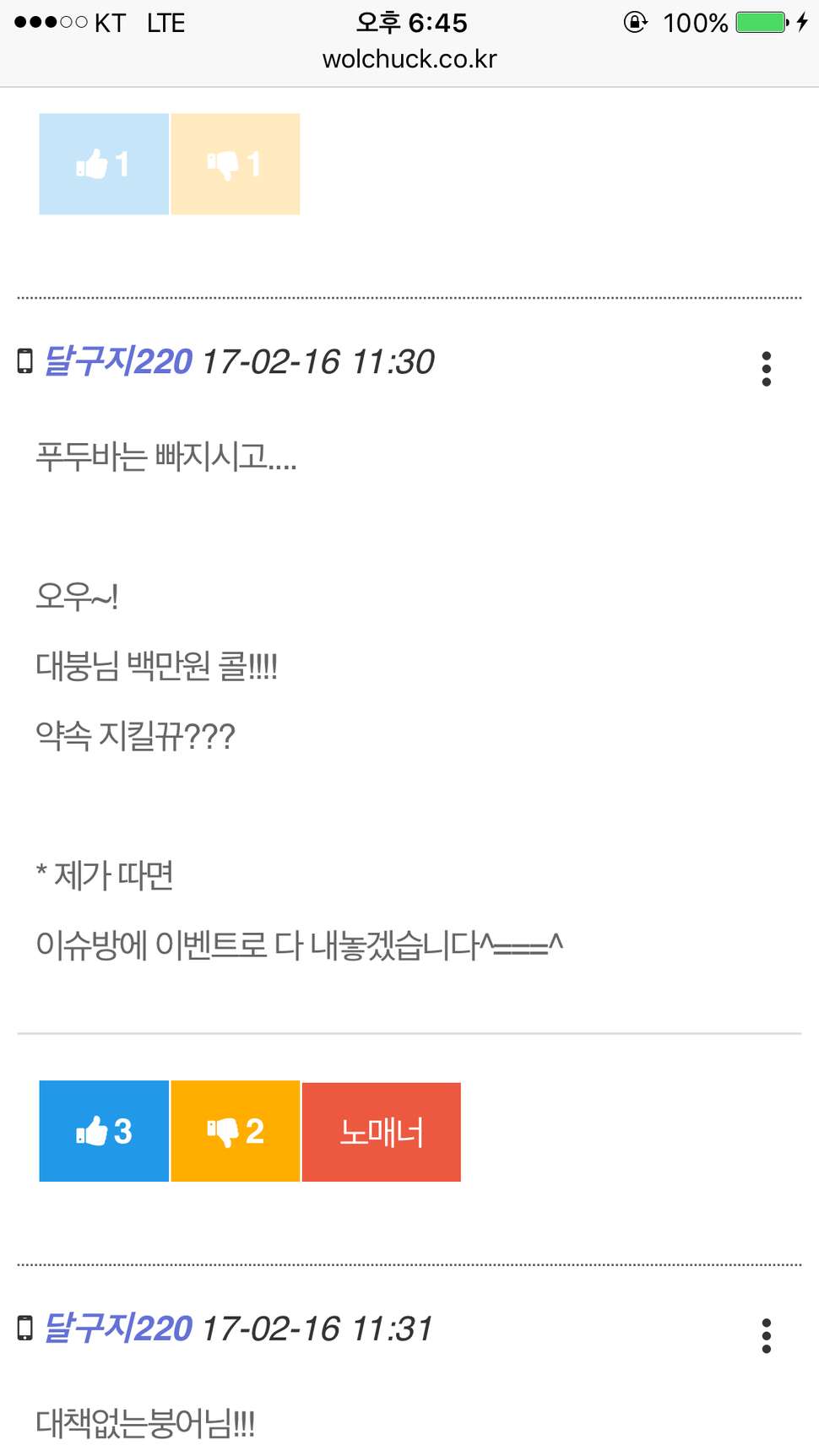Dislike the comment with the thumbs-down showing 2
The height and width of the screenshot is (1456, 819).
pos(236,1131)
